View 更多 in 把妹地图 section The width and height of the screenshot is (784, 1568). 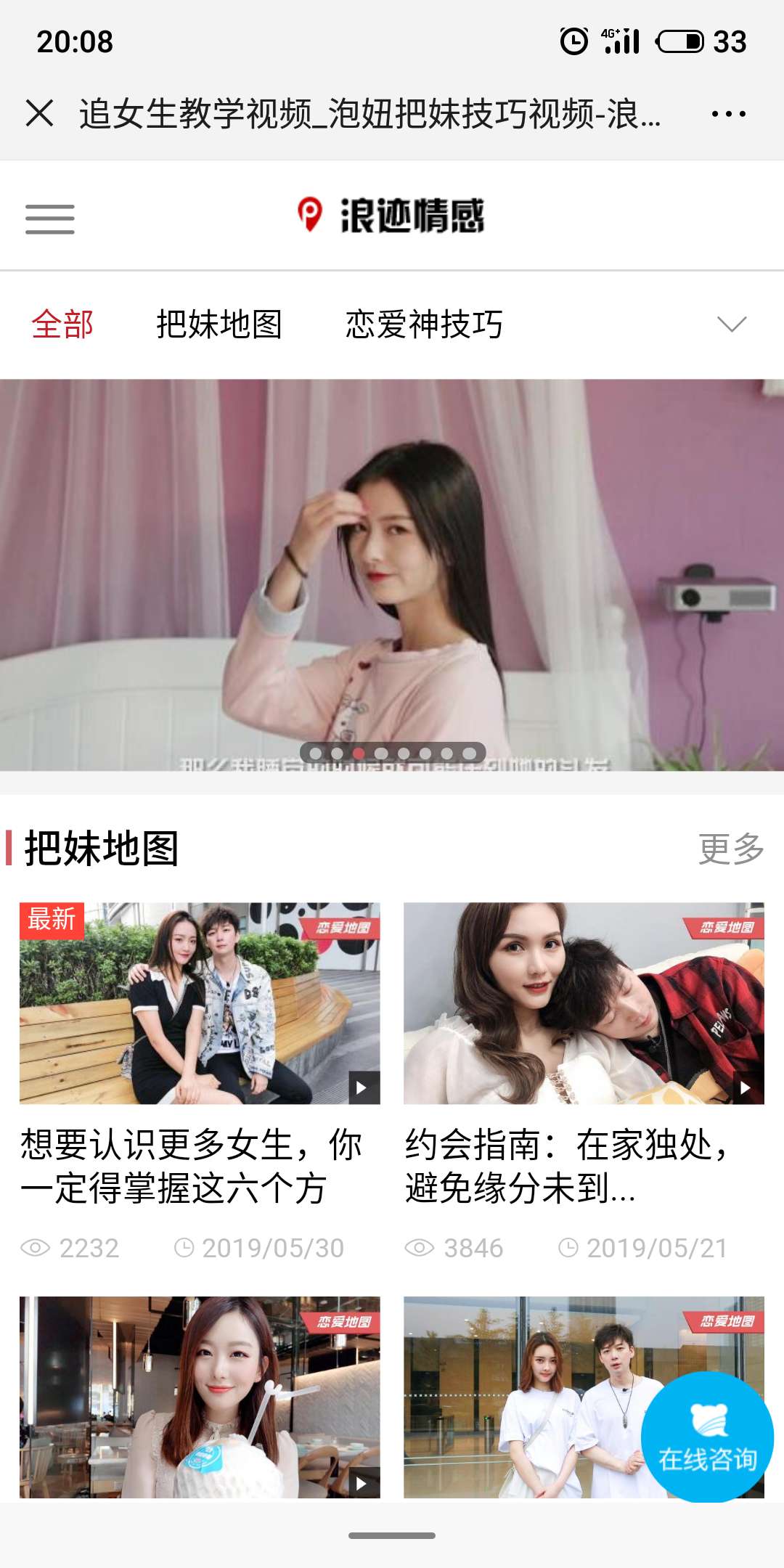pos(730,849)
